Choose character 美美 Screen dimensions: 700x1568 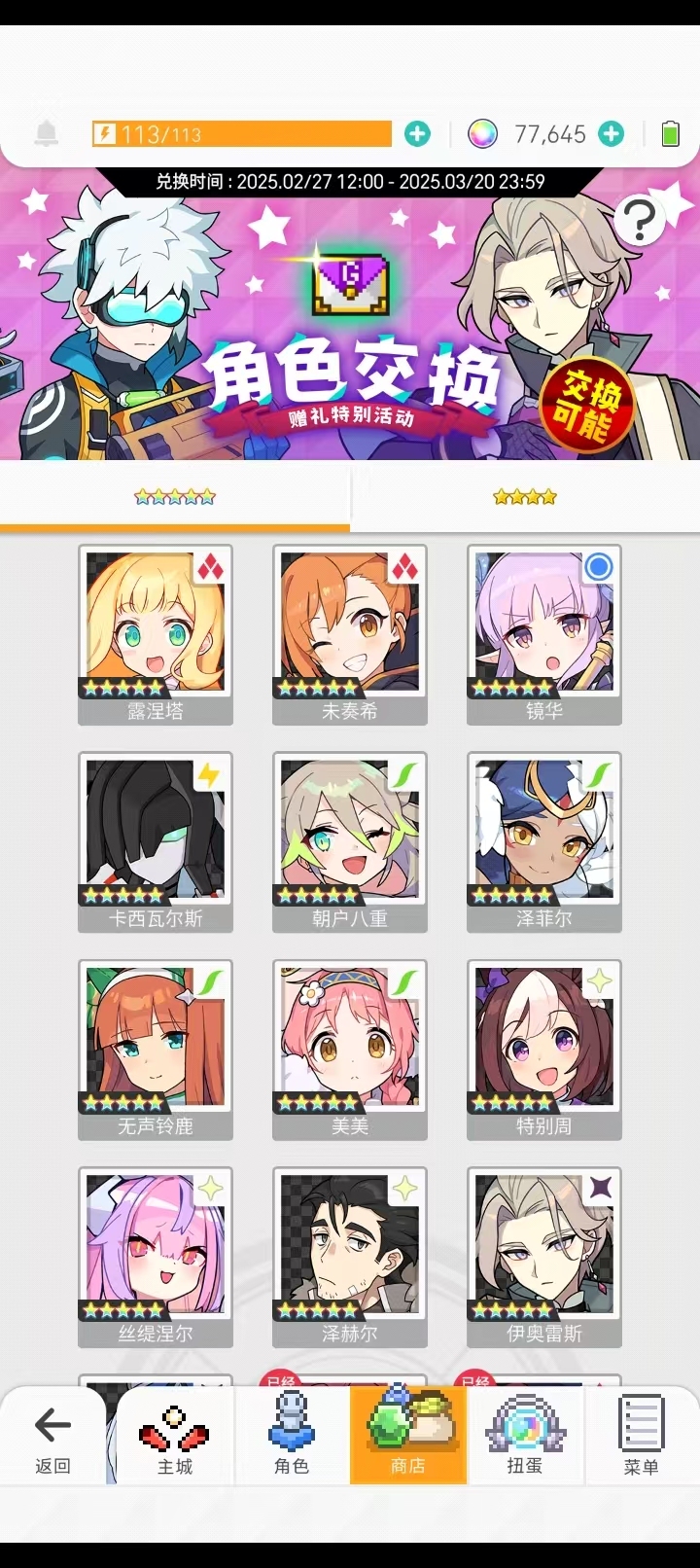pyautogui.click(x=350, y=1048)
